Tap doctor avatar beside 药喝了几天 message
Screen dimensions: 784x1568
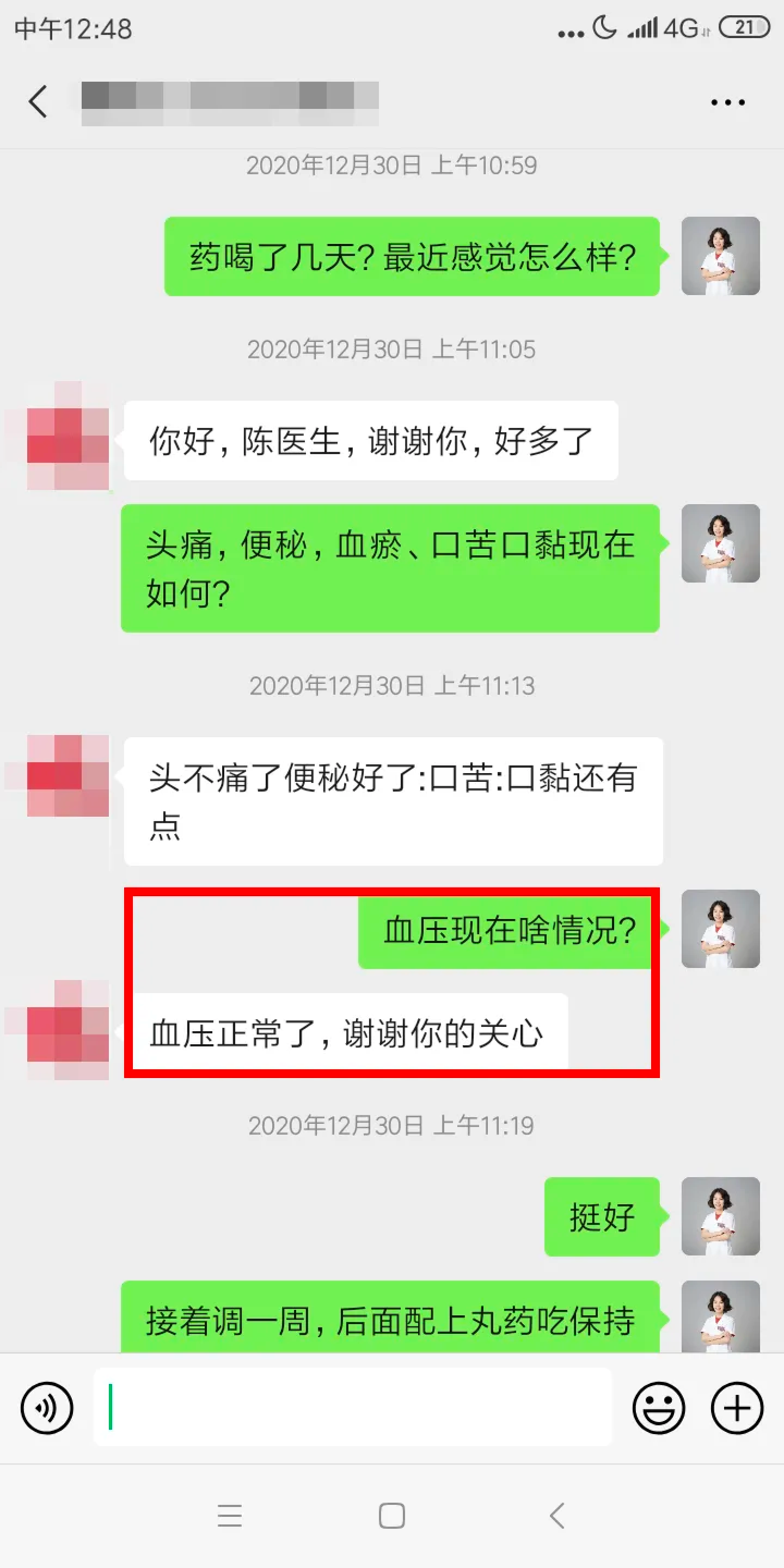coord(720,256)
